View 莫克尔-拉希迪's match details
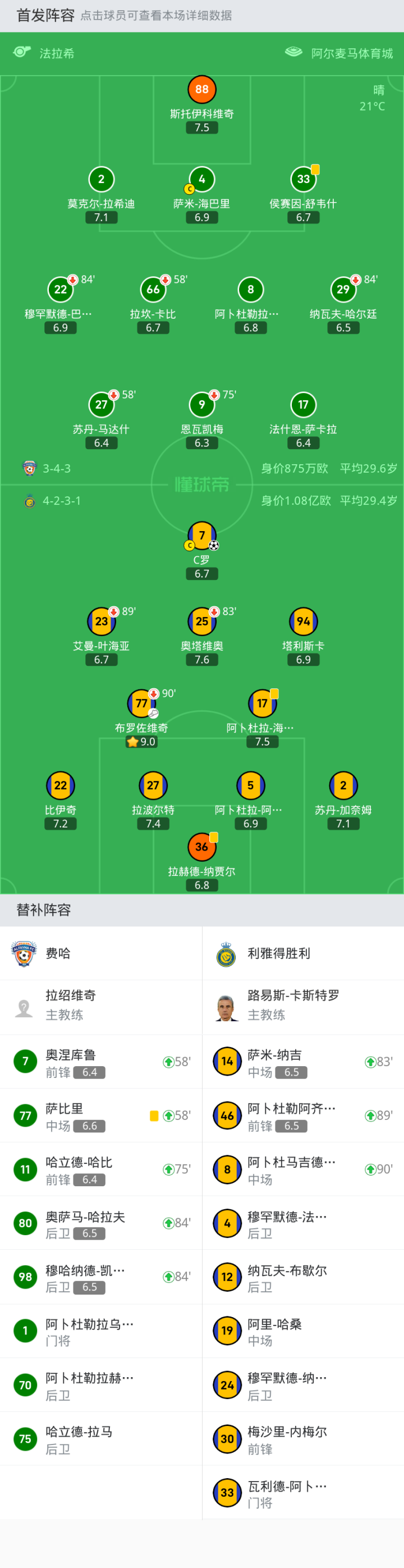 pyautogui.click(x=101, y=180)
